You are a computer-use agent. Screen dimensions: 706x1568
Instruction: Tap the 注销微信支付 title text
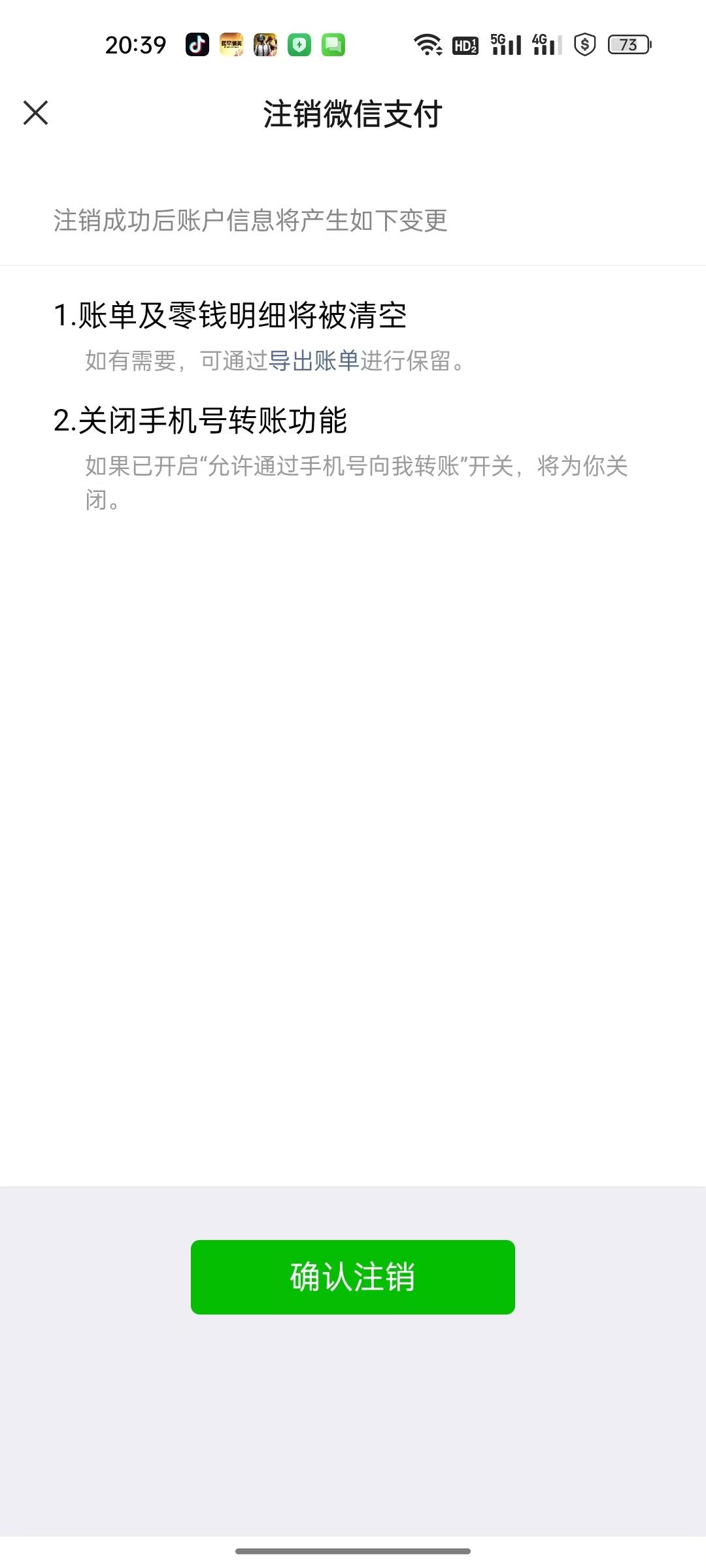(352, 114)
